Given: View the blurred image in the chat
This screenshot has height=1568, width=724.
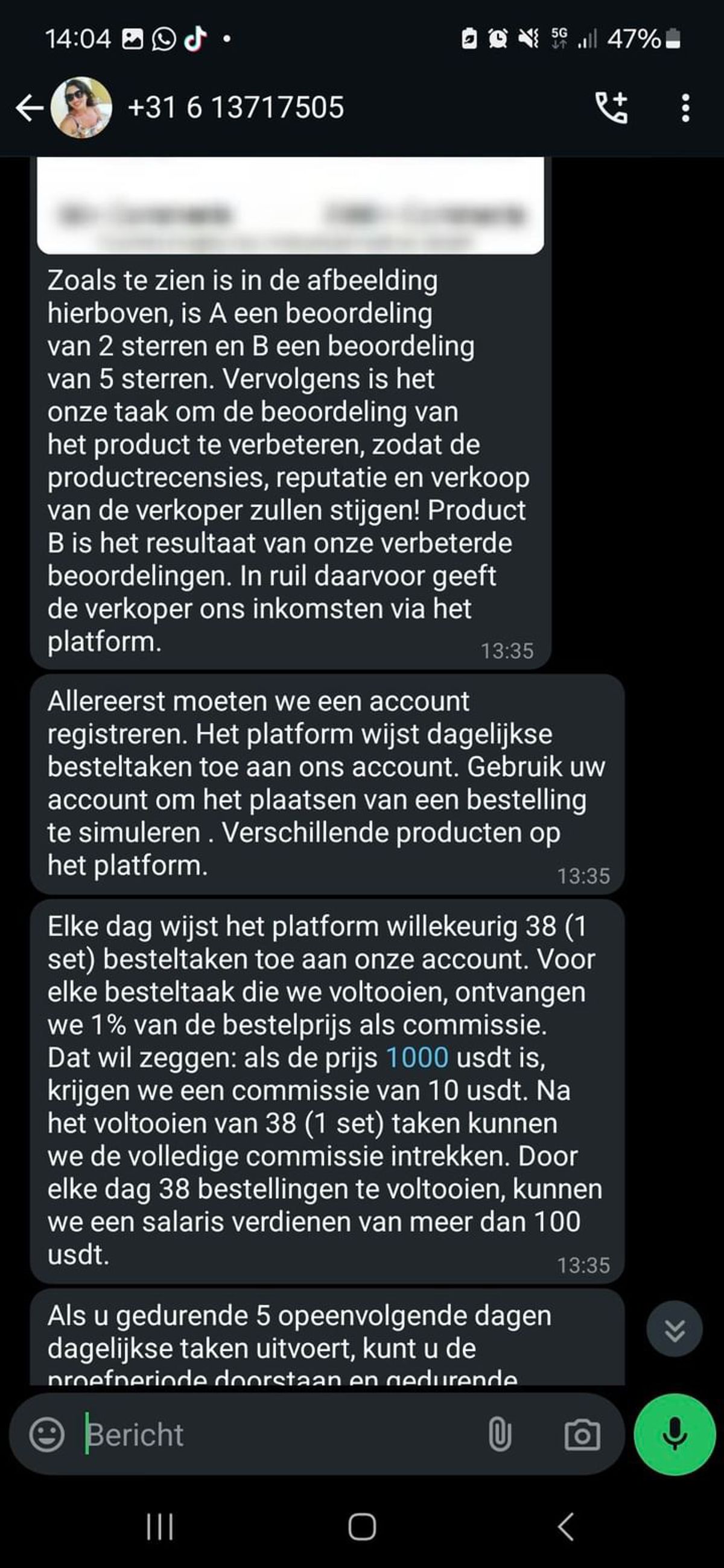Looking at the screenshot, I should [290, 206].
